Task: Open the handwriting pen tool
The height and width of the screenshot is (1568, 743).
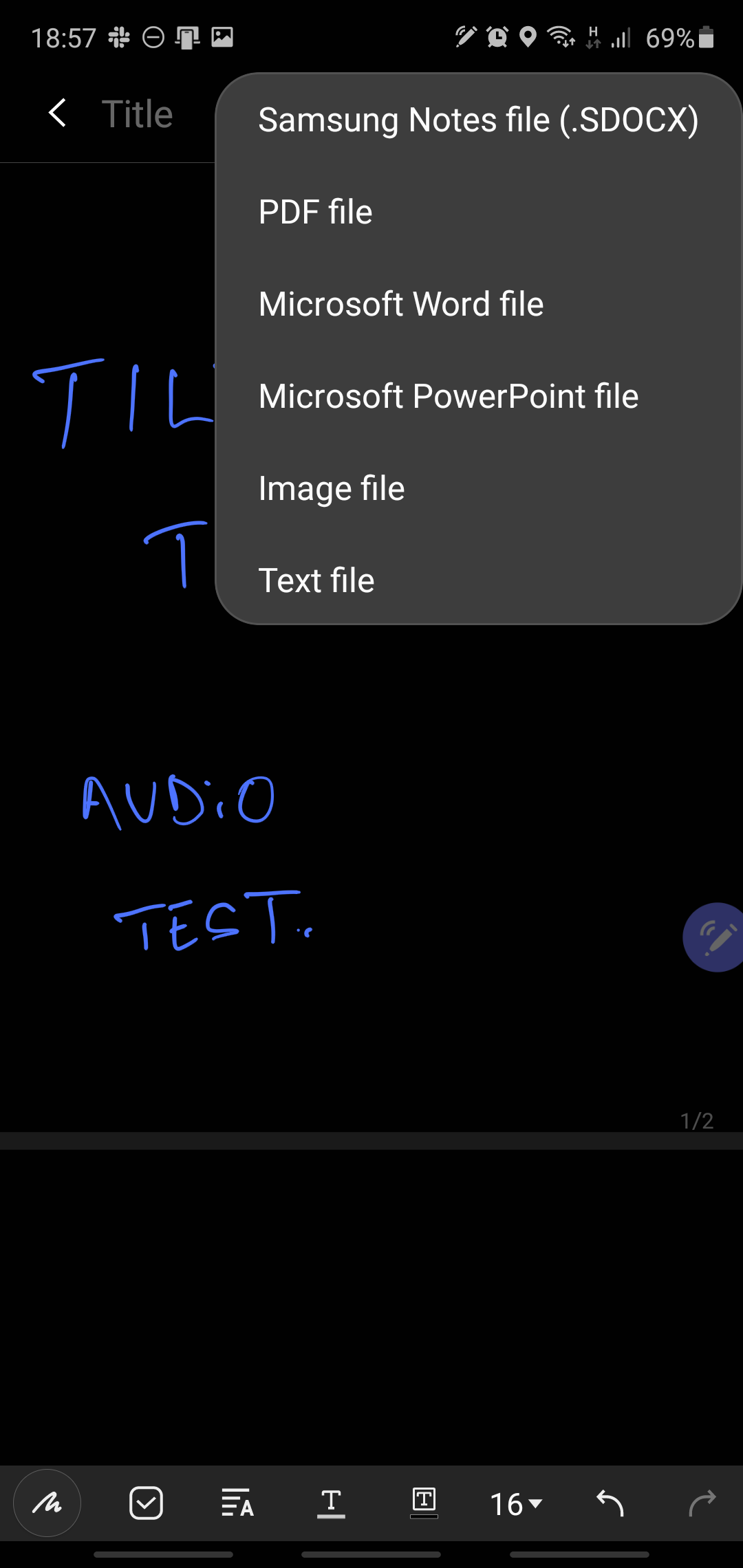Action: (47, 1503)
